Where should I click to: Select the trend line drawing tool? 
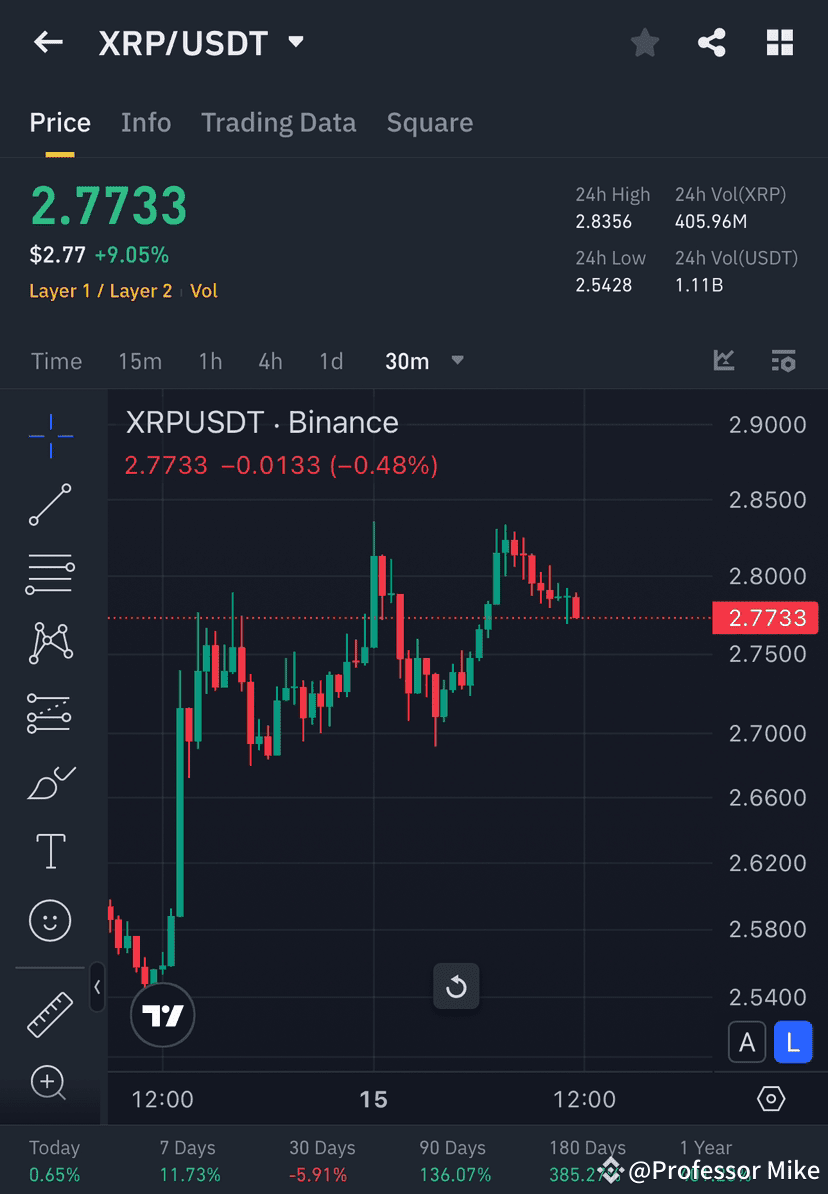[49, 505]
